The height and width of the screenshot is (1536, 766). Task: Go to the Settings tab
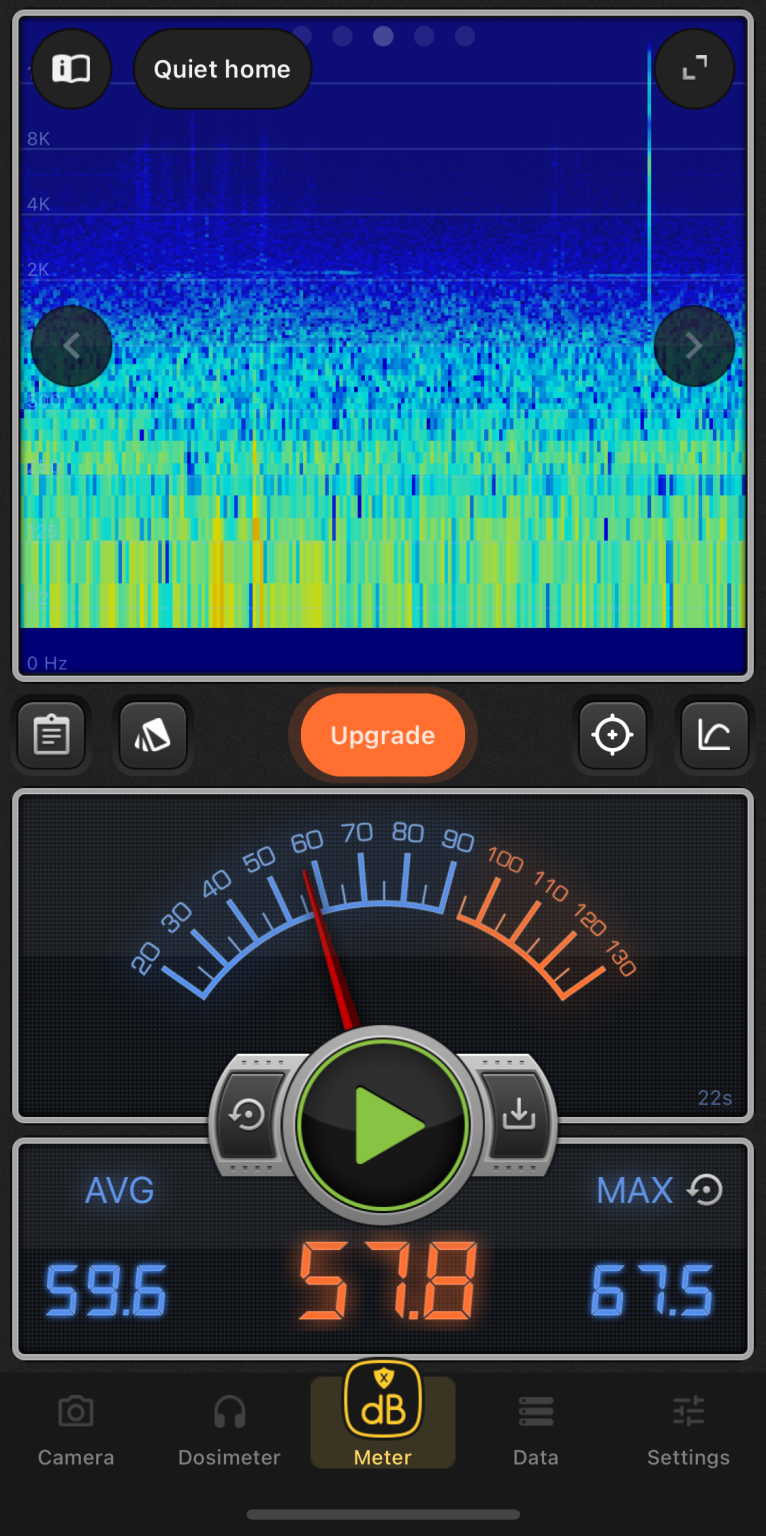[x=688, y=1430]
